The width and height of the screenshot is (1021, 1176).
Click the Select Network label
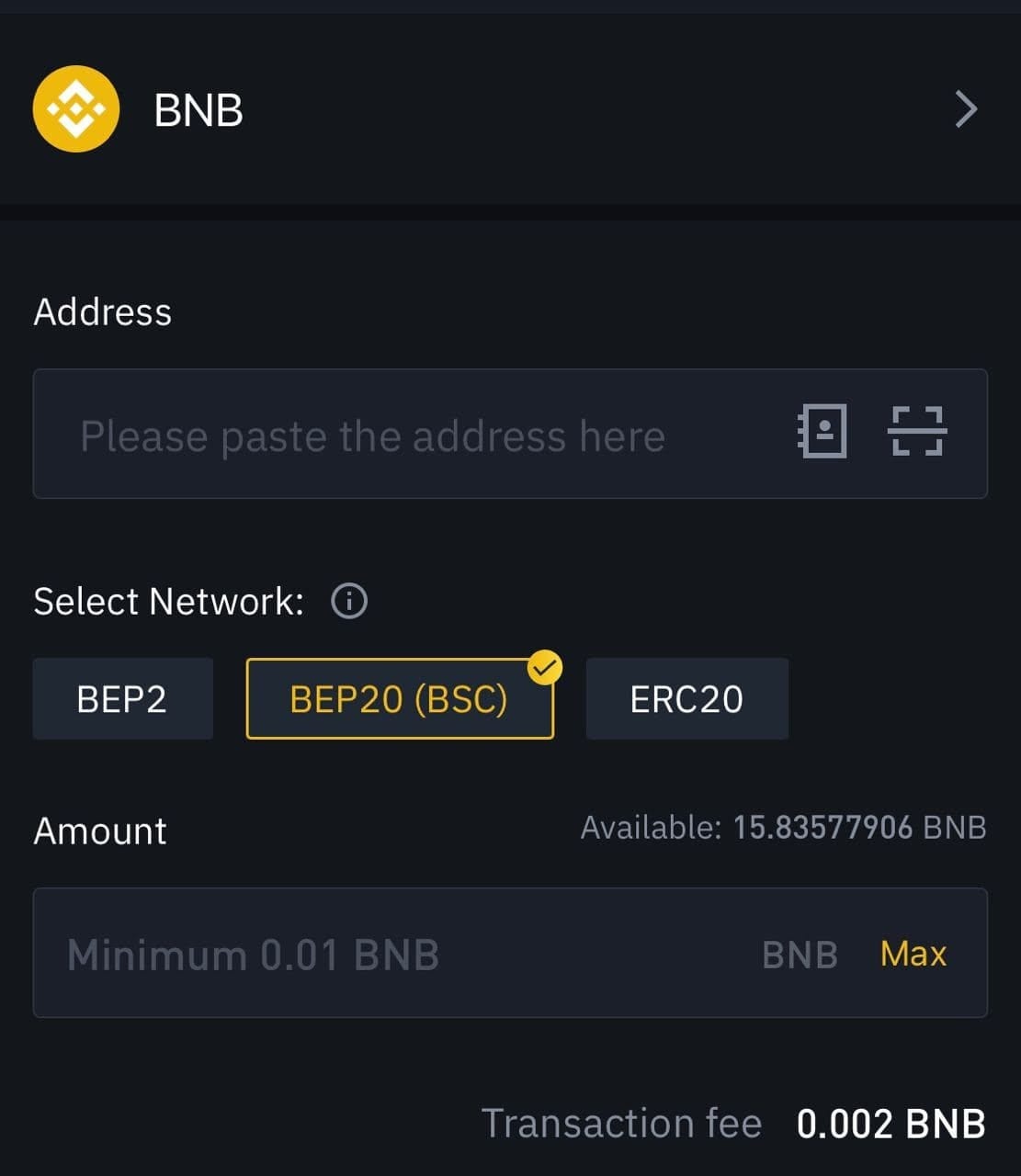pos(167,601)
